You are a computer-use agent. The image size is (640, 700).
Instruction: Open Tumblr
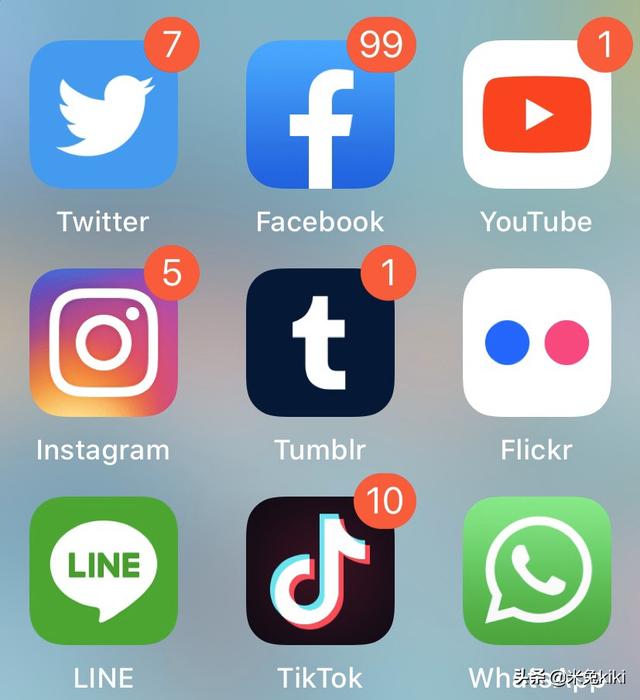[320, 343]
